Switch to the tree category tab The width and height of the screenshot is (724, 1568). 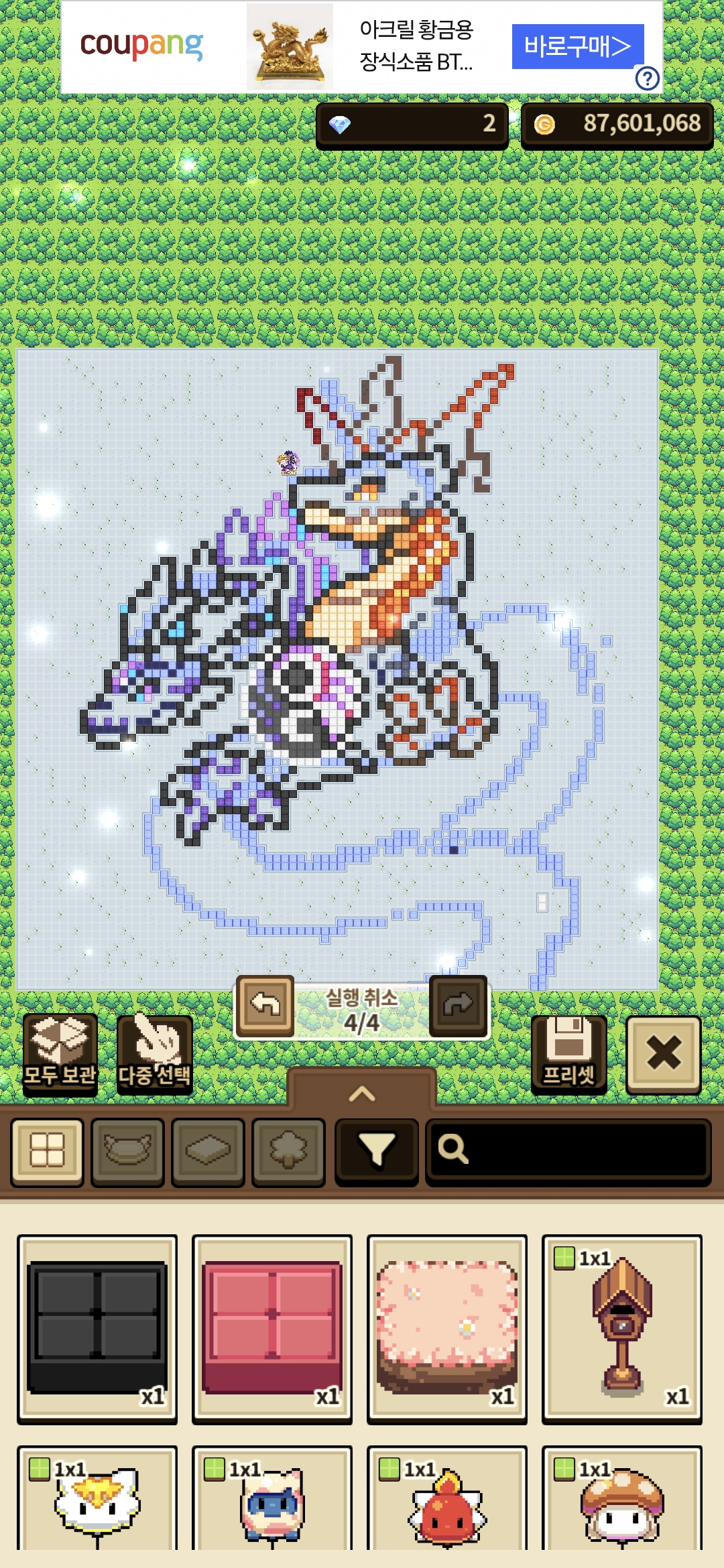click(288, 1151)
